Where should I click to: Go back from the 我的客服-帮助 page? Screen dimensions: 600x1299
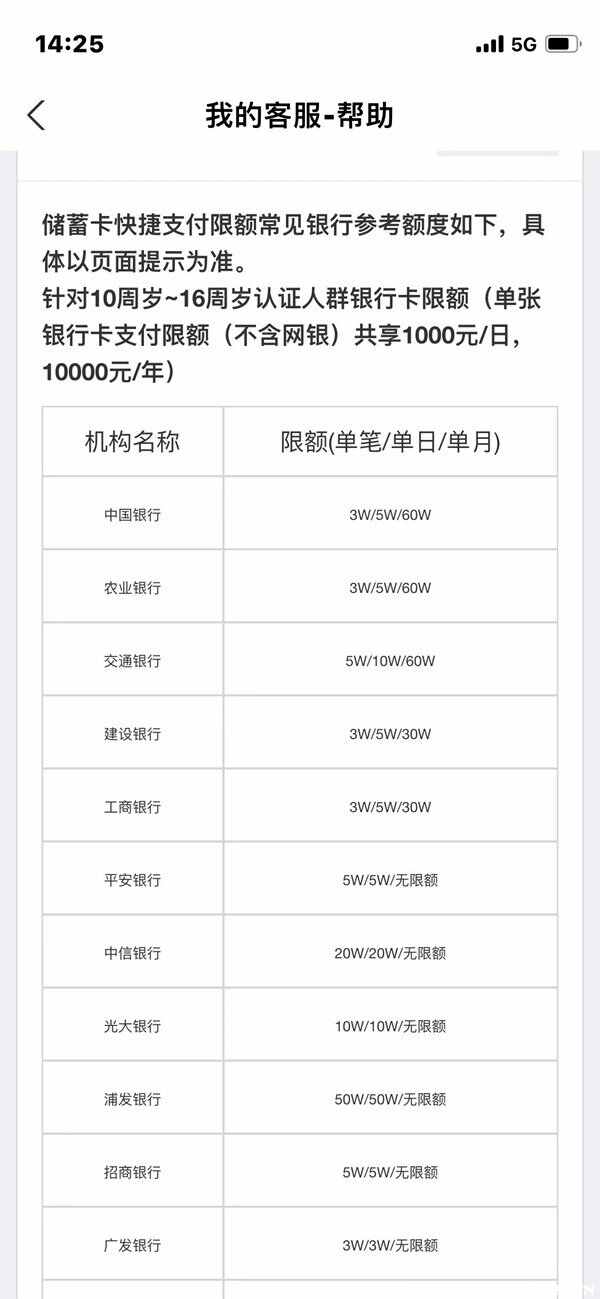click(36, 115)
